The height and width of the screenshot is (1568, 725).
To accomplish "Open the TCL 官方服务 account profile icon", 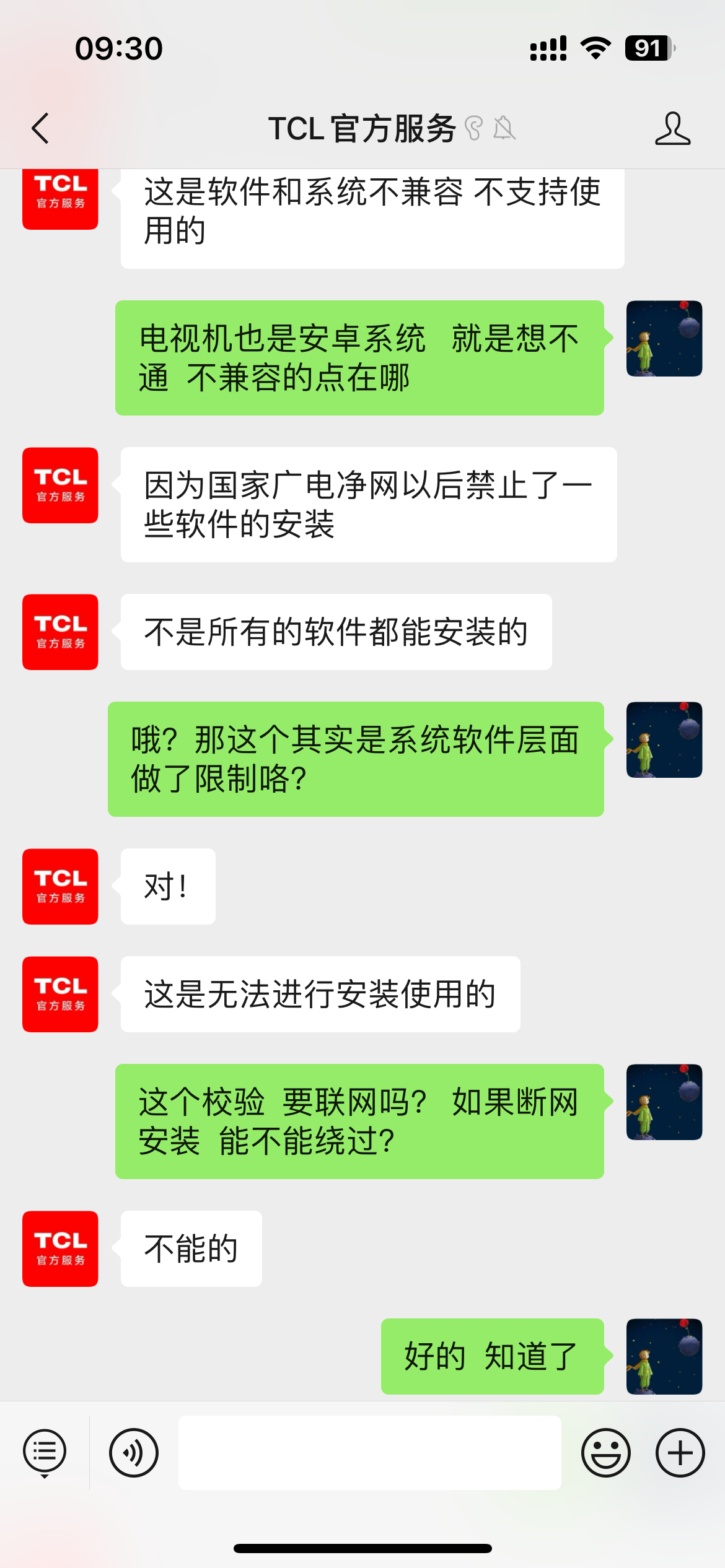I will (x=672, y=129).
